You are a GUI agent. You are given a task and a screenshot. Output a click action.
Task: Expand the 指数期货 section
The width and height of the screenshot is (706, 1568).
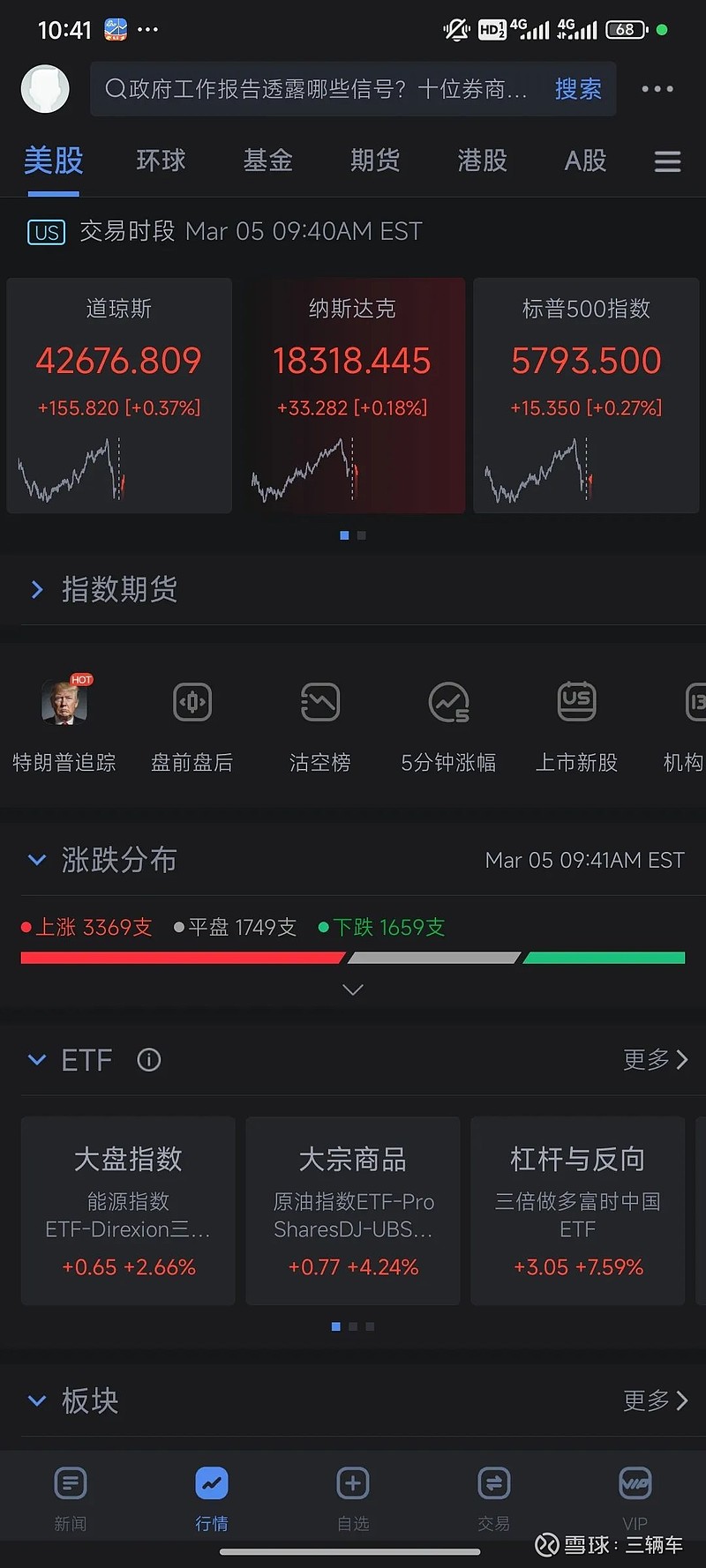119,589
